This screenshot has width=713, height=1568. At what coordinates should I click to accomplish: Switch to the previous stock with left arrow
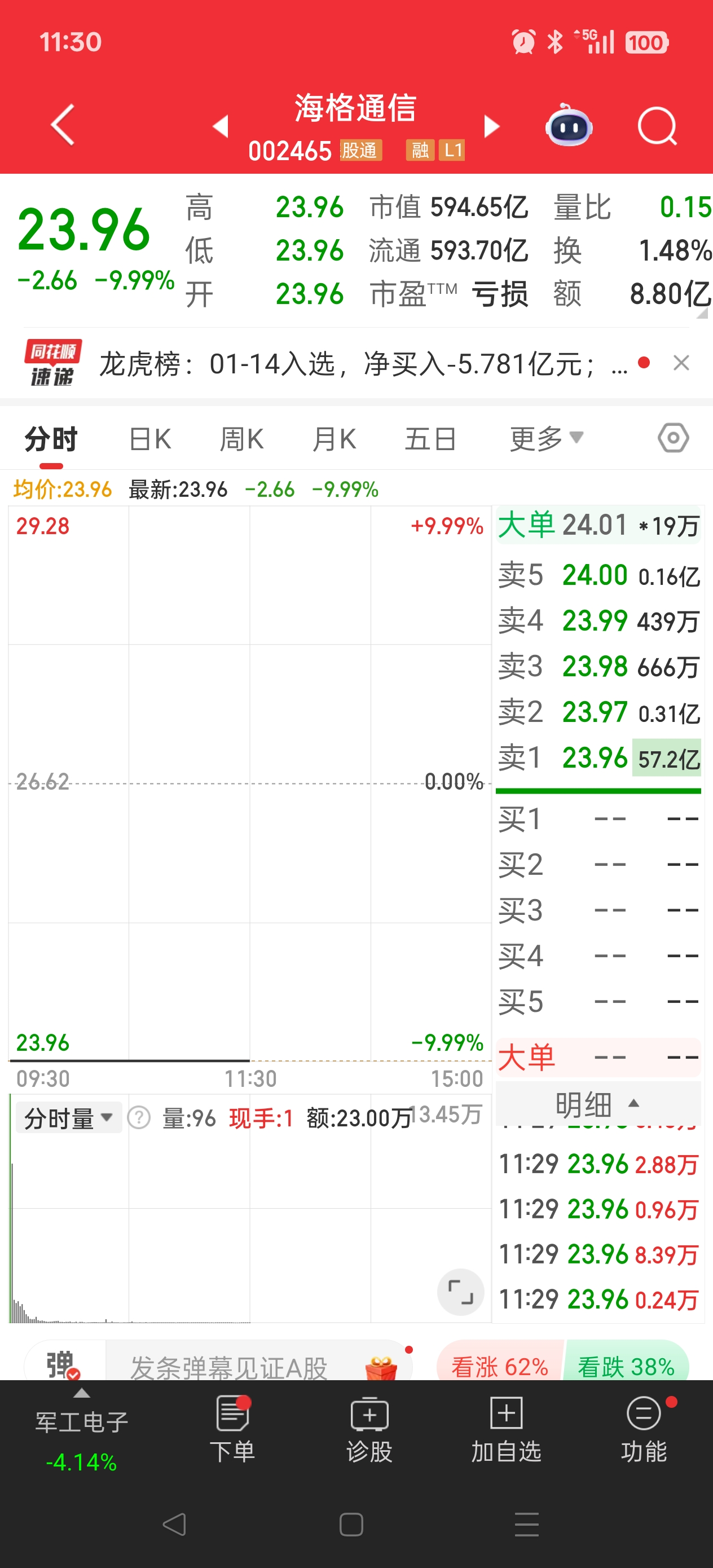coord(221,126)
